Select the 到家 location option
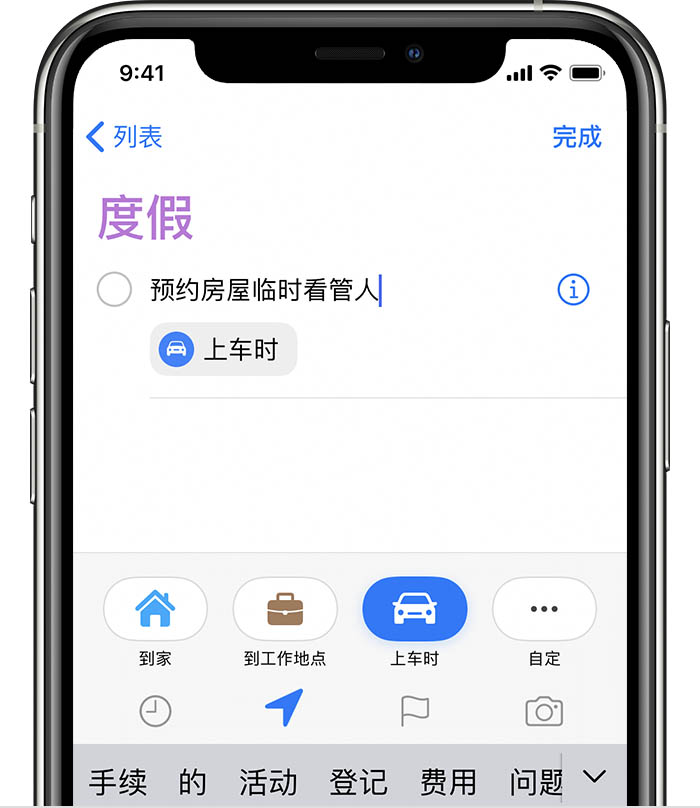 coord(155,609)
